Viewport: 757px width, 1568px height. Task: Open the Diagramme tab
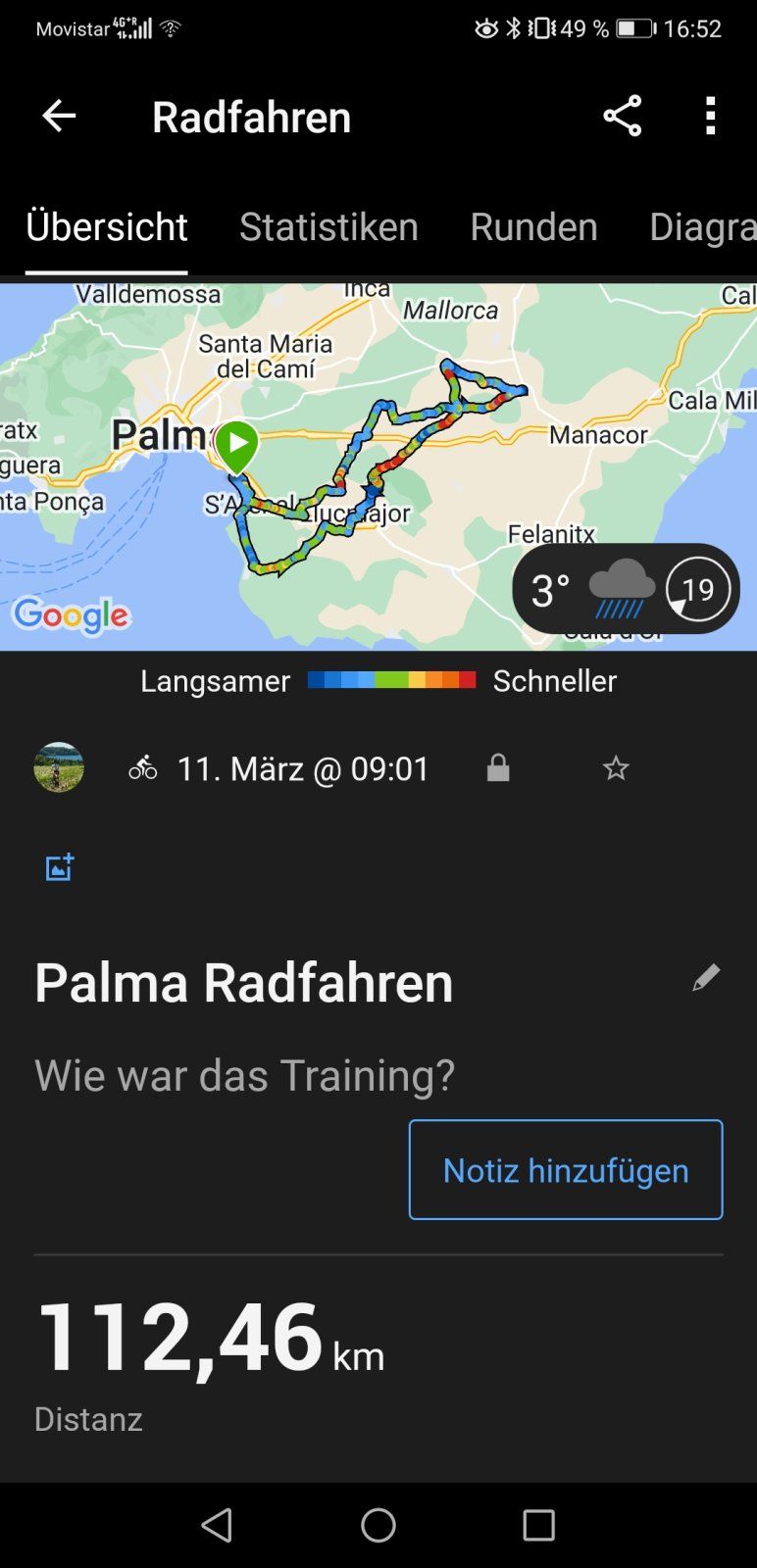(x=700, y=227)
